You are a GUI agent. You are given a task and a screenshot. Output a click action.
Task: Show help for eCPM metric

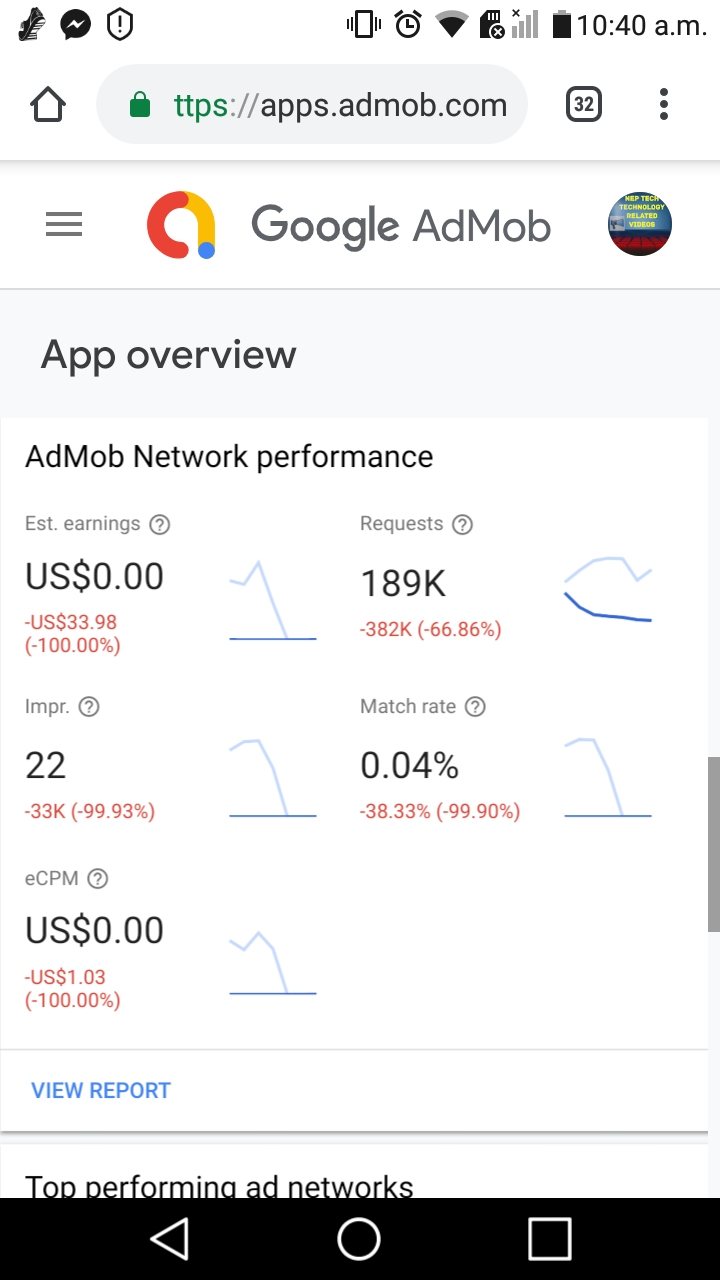click(97, 879)
